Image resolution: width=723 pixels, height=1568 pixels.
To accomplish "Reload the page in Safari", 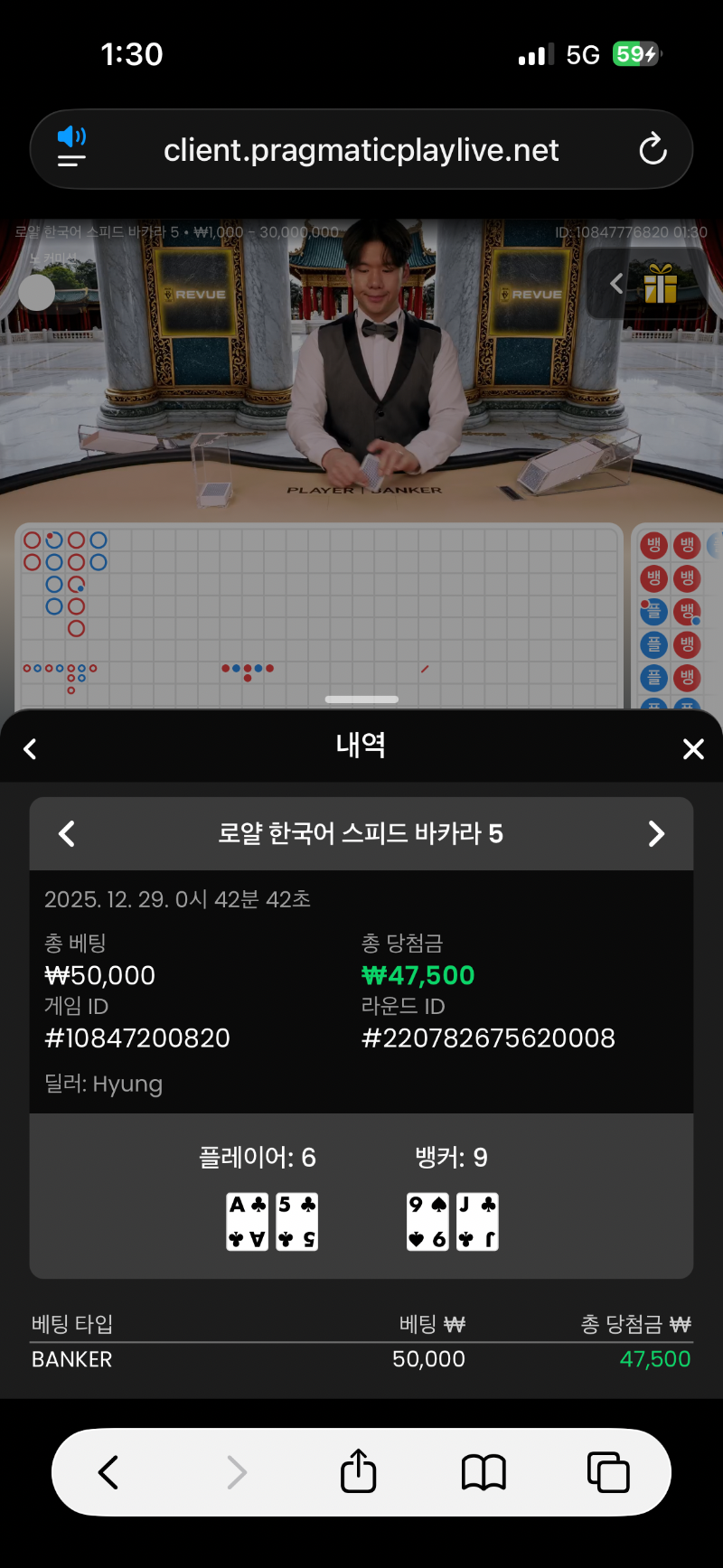I will (x=653, y=150).
